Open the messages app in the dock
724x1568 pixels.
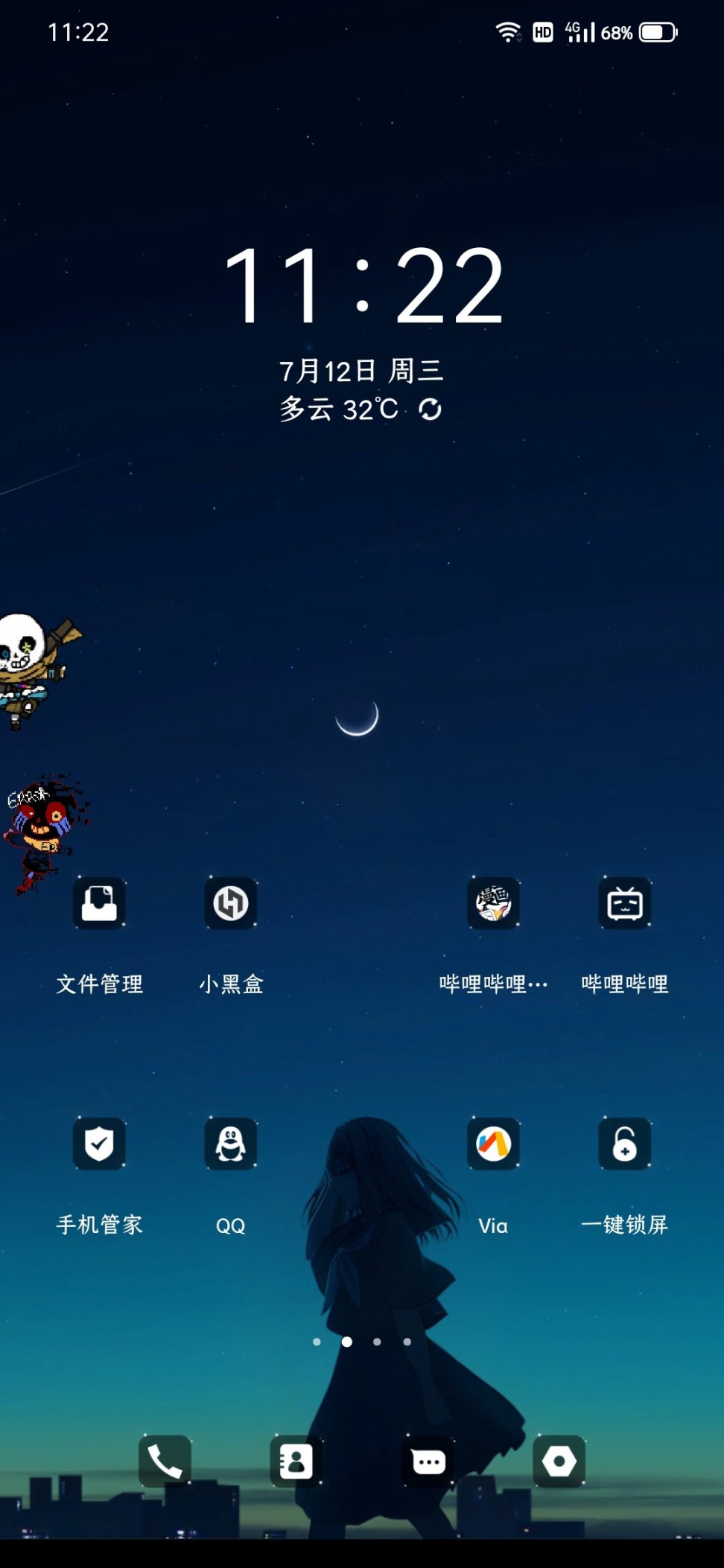click(x=428, y=1462)
